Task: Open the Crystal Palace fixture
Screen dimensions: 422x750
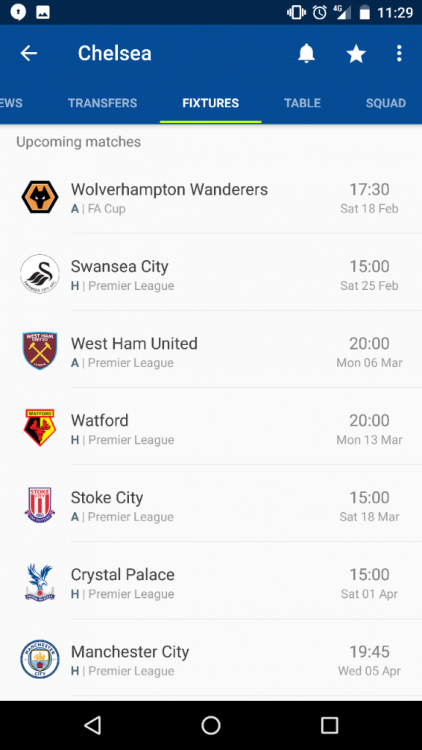Action: coord(211,583)
